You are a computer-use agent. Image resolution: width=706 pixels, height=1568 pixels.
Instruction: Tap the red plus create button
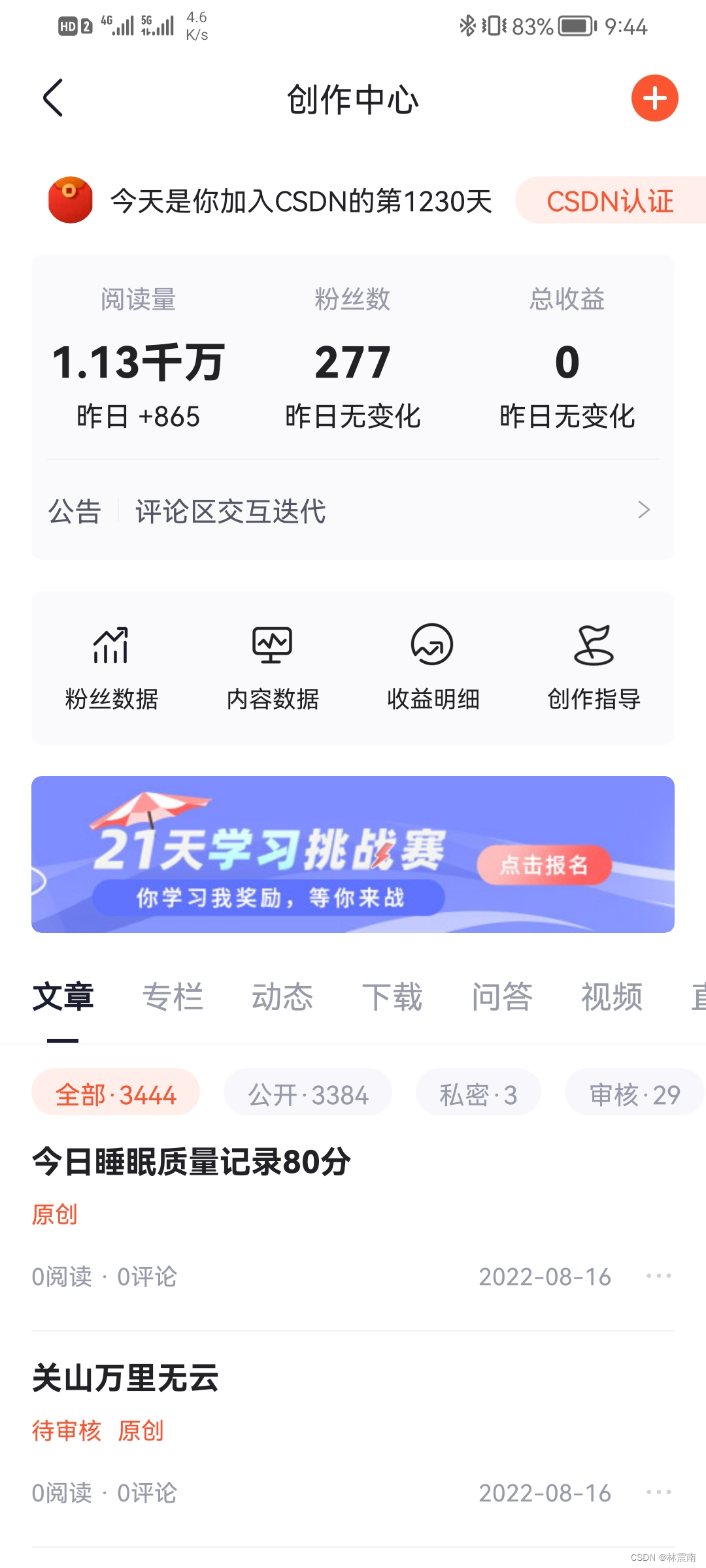point(654,98)
